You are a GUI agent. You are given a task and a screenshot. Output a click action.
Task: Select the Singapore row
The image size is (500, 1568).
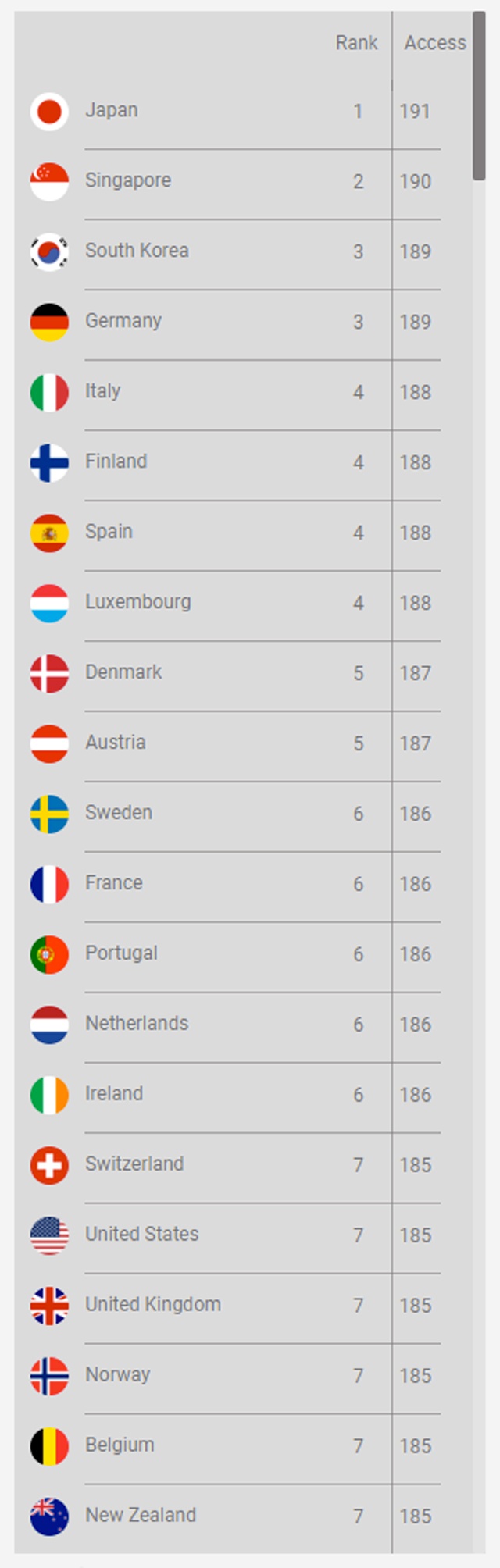(128, 180)
